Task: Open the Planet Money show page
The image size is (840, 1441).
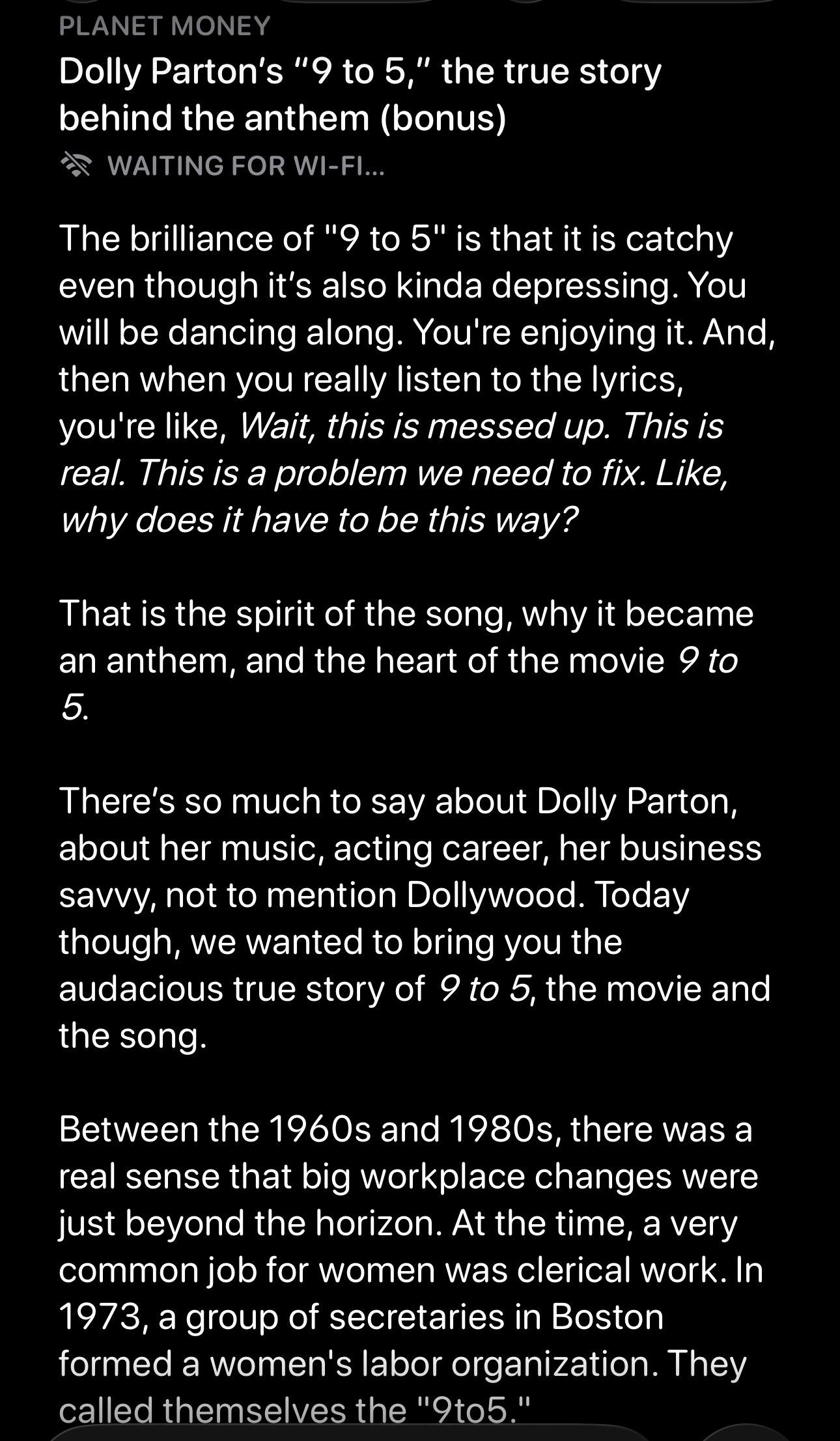Action: (x=164, y=26)
